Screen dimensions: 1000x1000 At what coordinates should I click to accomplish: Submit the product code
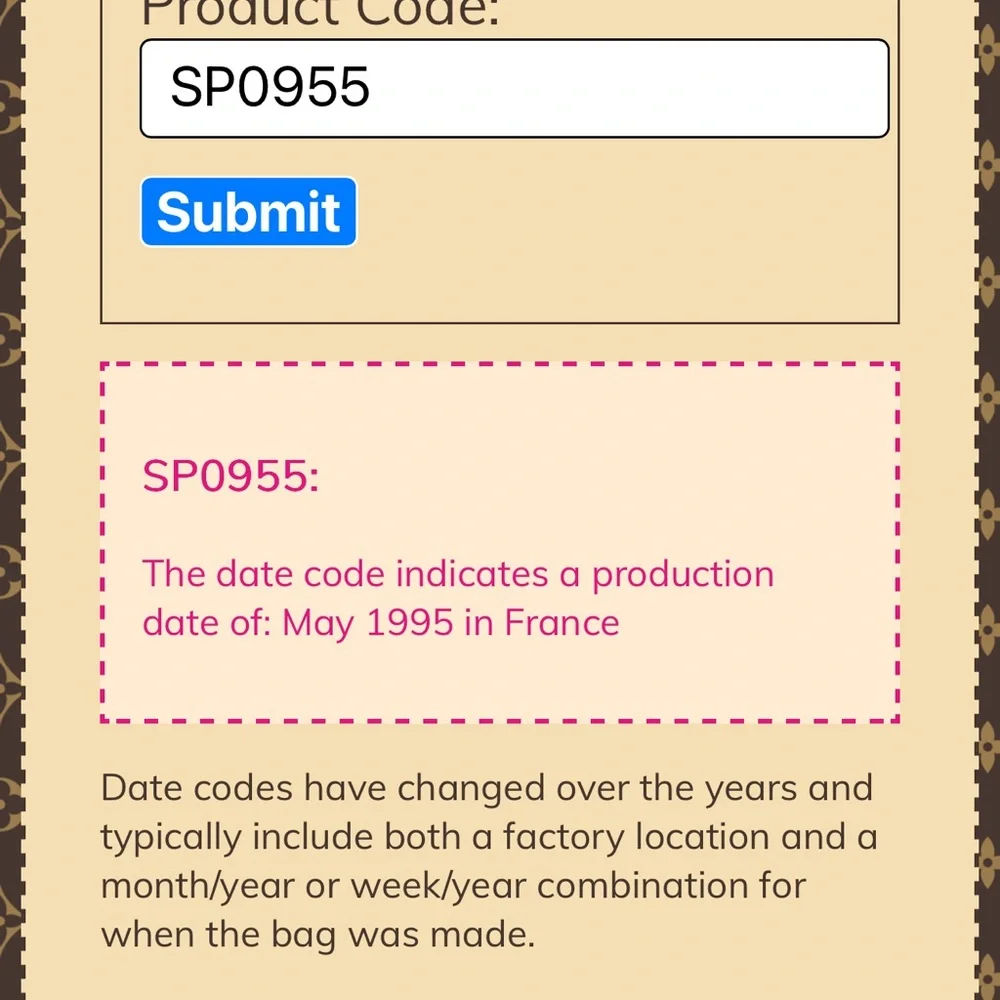[248, 212]
